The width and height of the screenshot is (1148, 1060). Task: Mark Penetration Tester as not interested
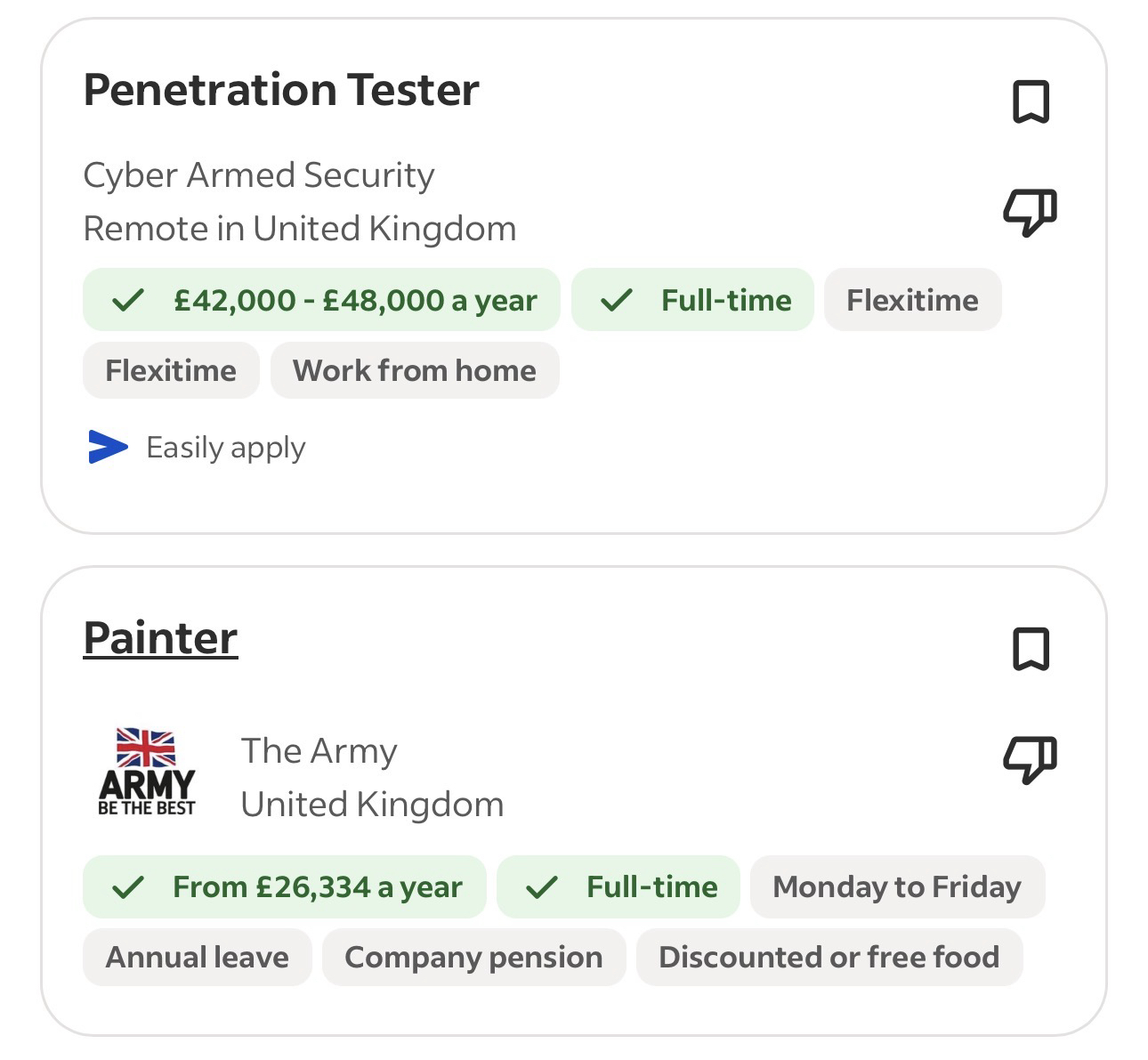tap(1030, 212)
